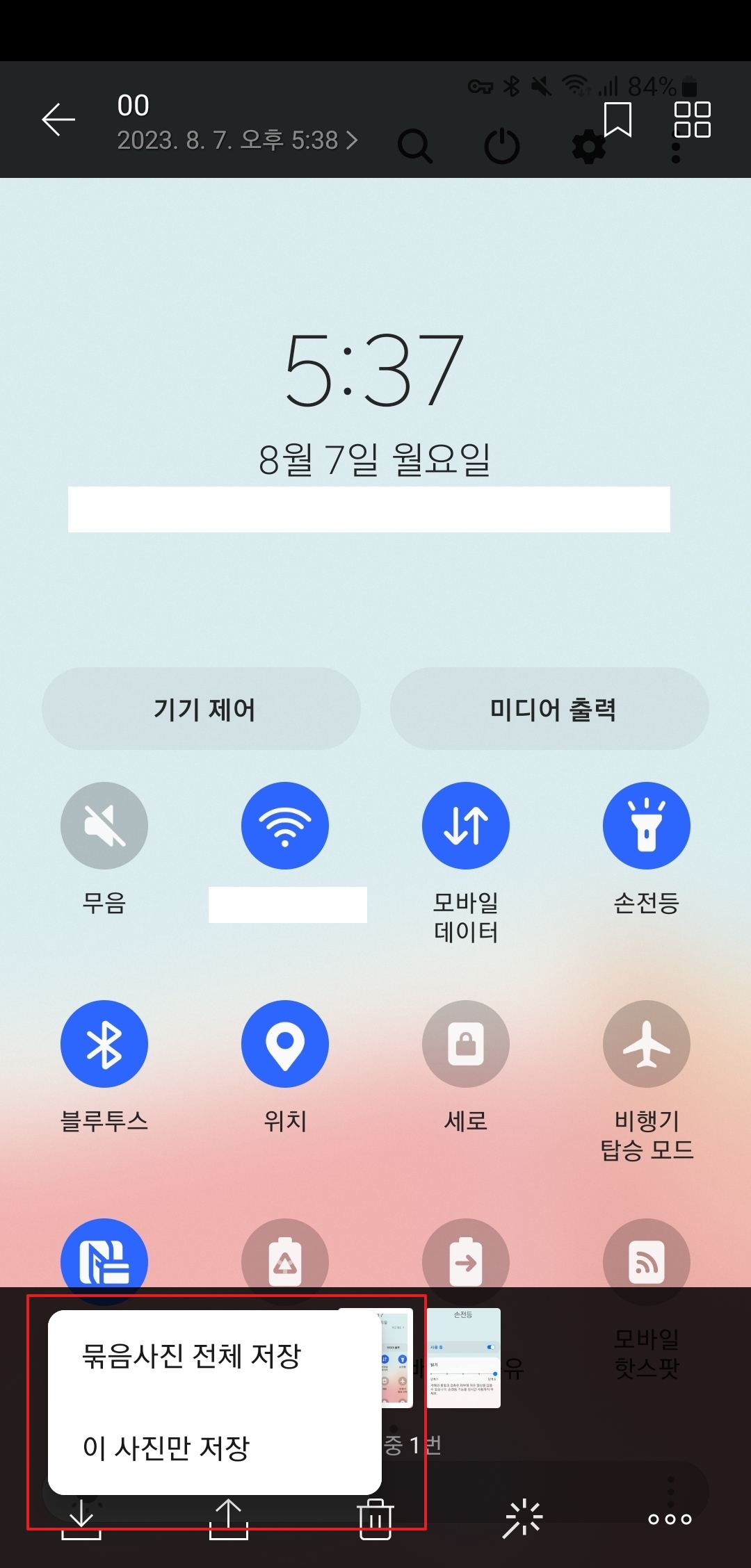Open the search icon in the gallery viewer
This screenshot has height=1568, width=751.
[416, 147]
